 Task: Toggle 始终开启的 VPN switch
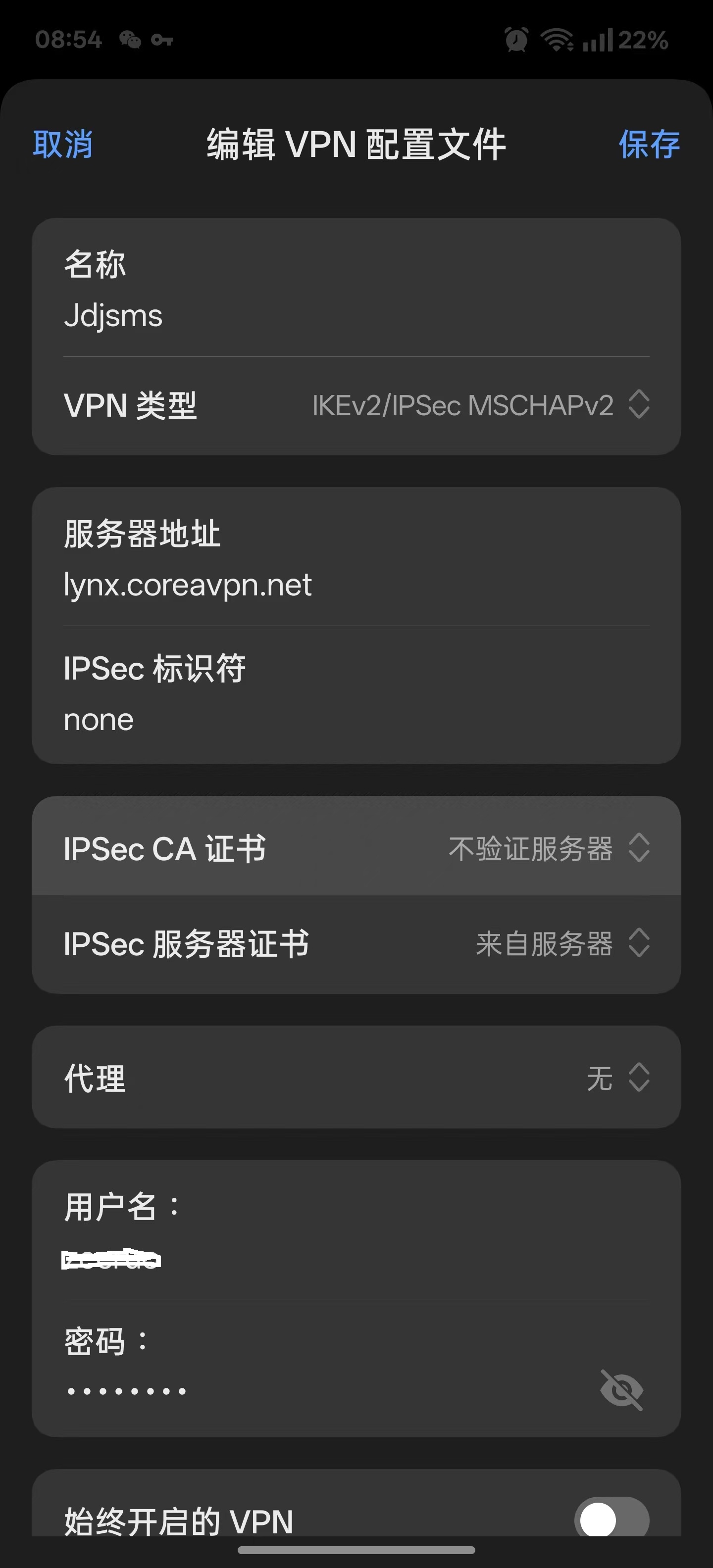tap(611, 1520)
